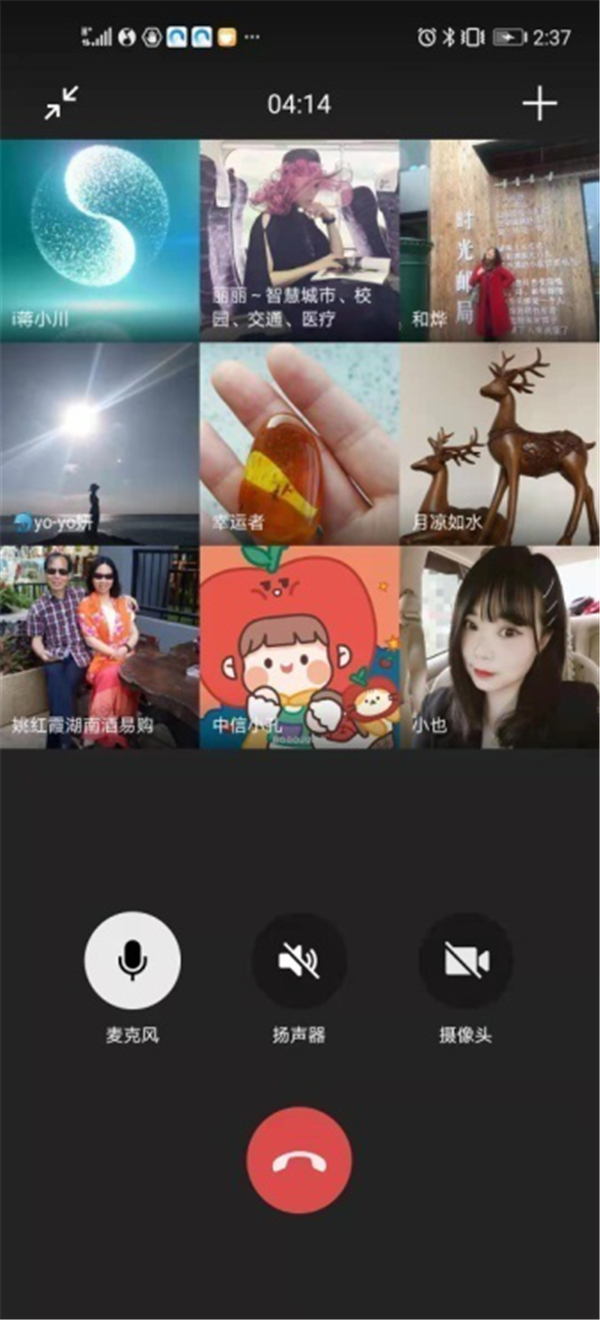The height and width of the screenshot is (1320, 600).
Task: Enable the camera (摄像头)
Action: point(465,961)
